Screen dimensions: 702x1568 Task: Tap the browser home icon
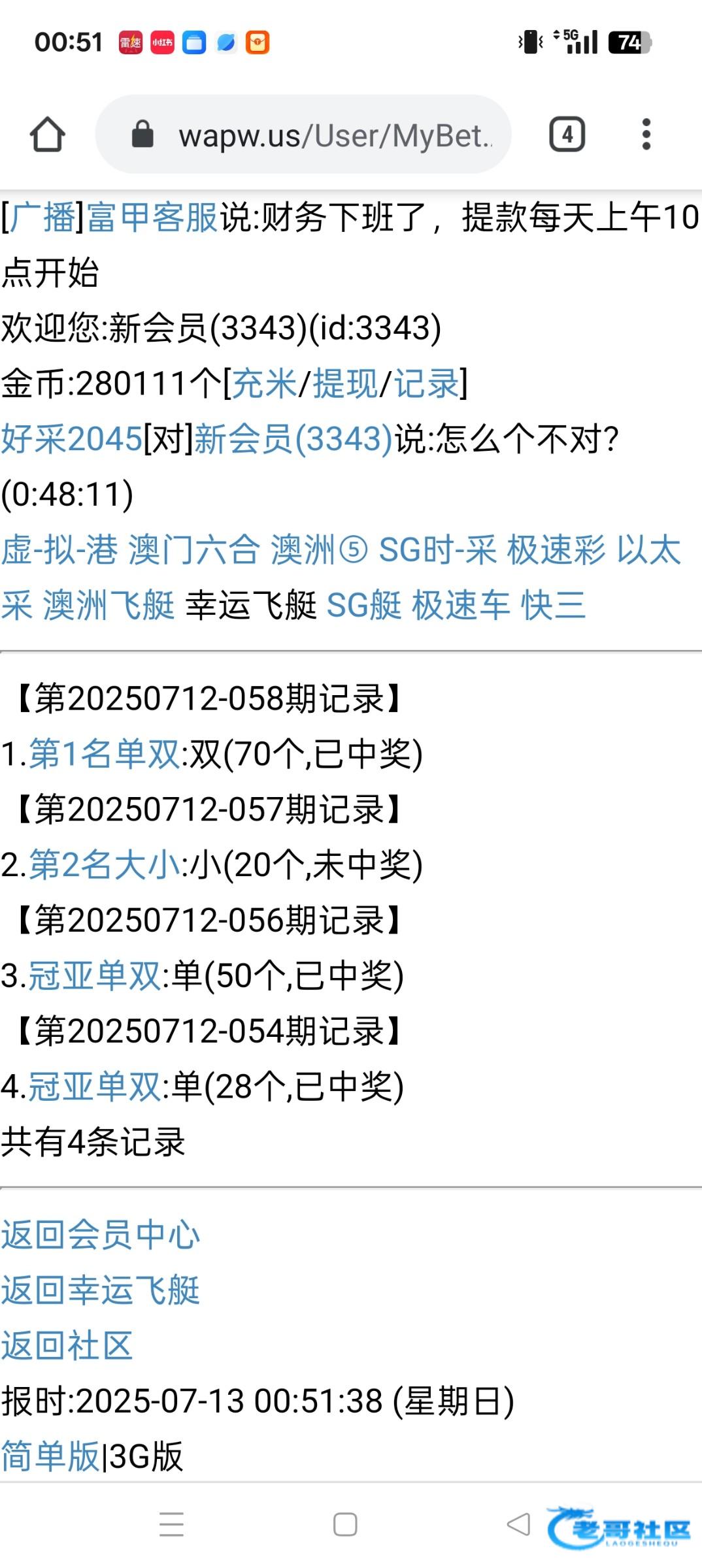point(48,135)
